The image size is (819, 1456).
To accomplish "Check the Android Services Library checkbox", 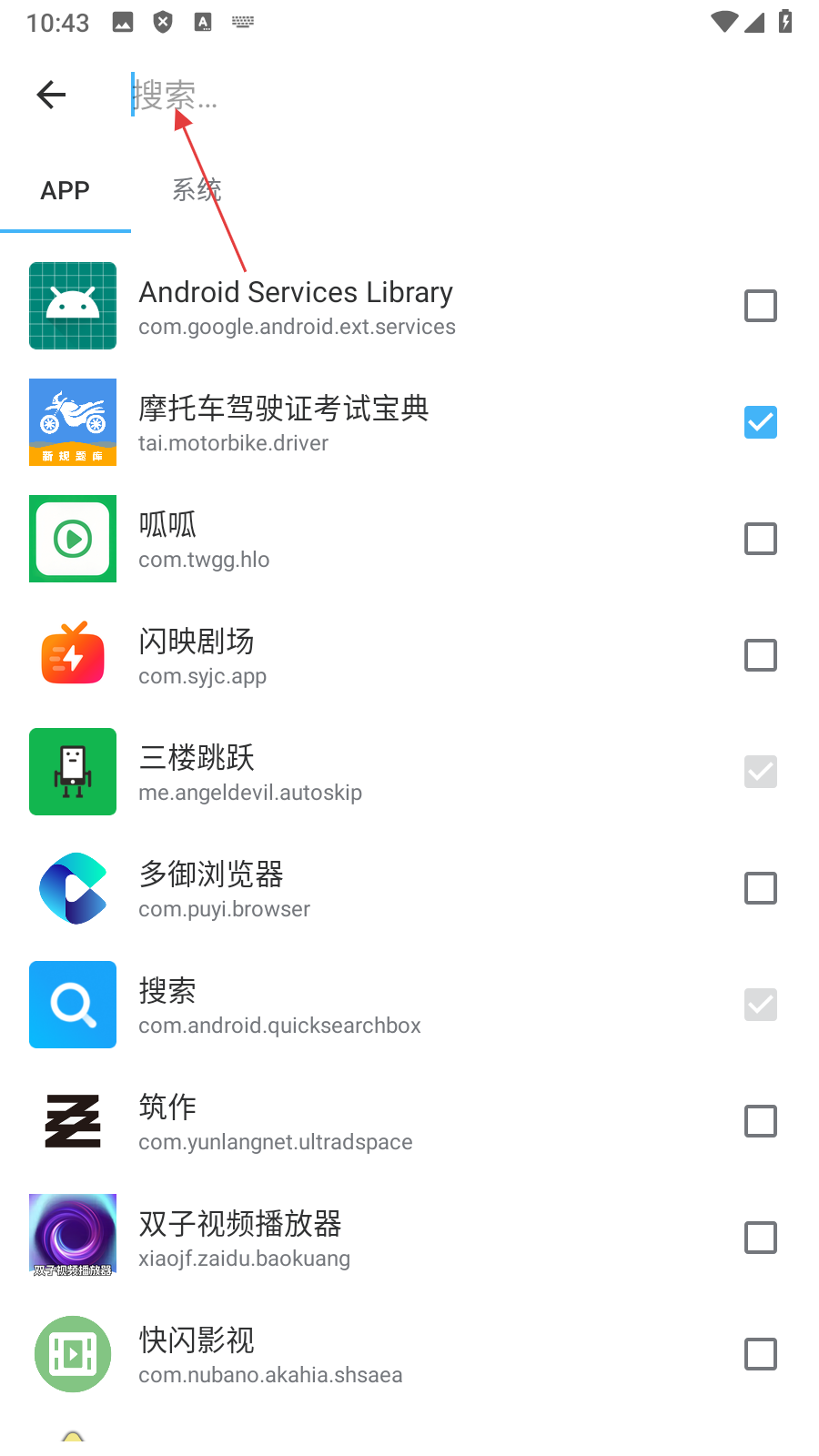I will coord(760,306).
